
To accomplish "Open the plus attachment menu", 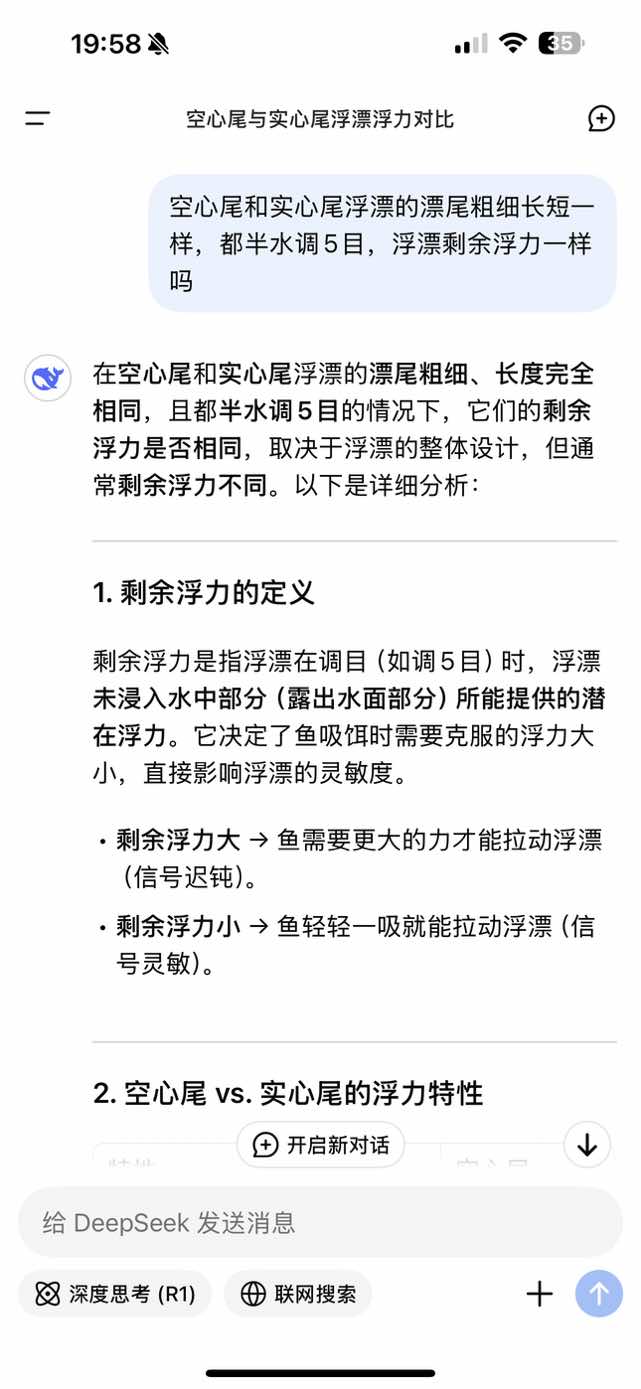I will point(540,1294).
